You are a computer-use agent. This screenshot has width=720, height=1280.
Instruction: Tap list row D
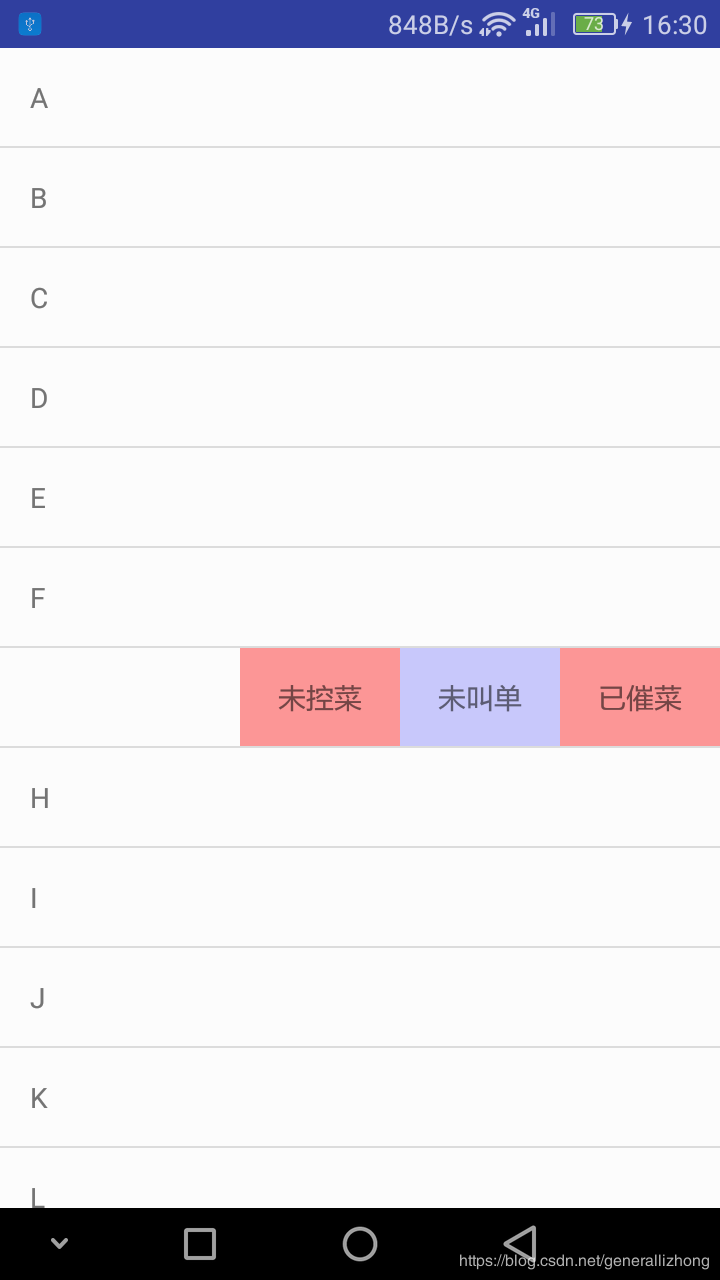click(360, 397)
